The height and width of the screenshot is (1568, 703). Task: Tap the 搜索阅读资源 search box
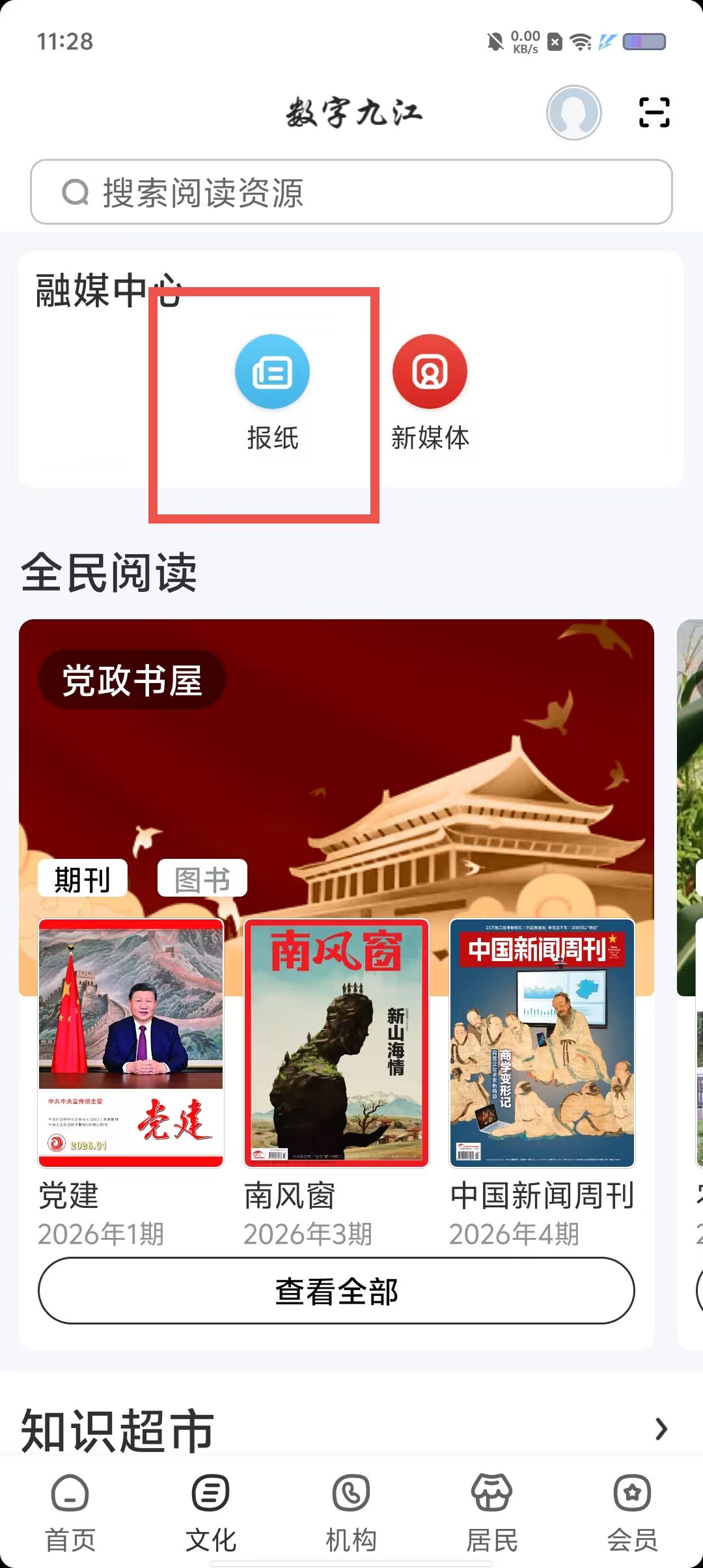click(351, 192)
